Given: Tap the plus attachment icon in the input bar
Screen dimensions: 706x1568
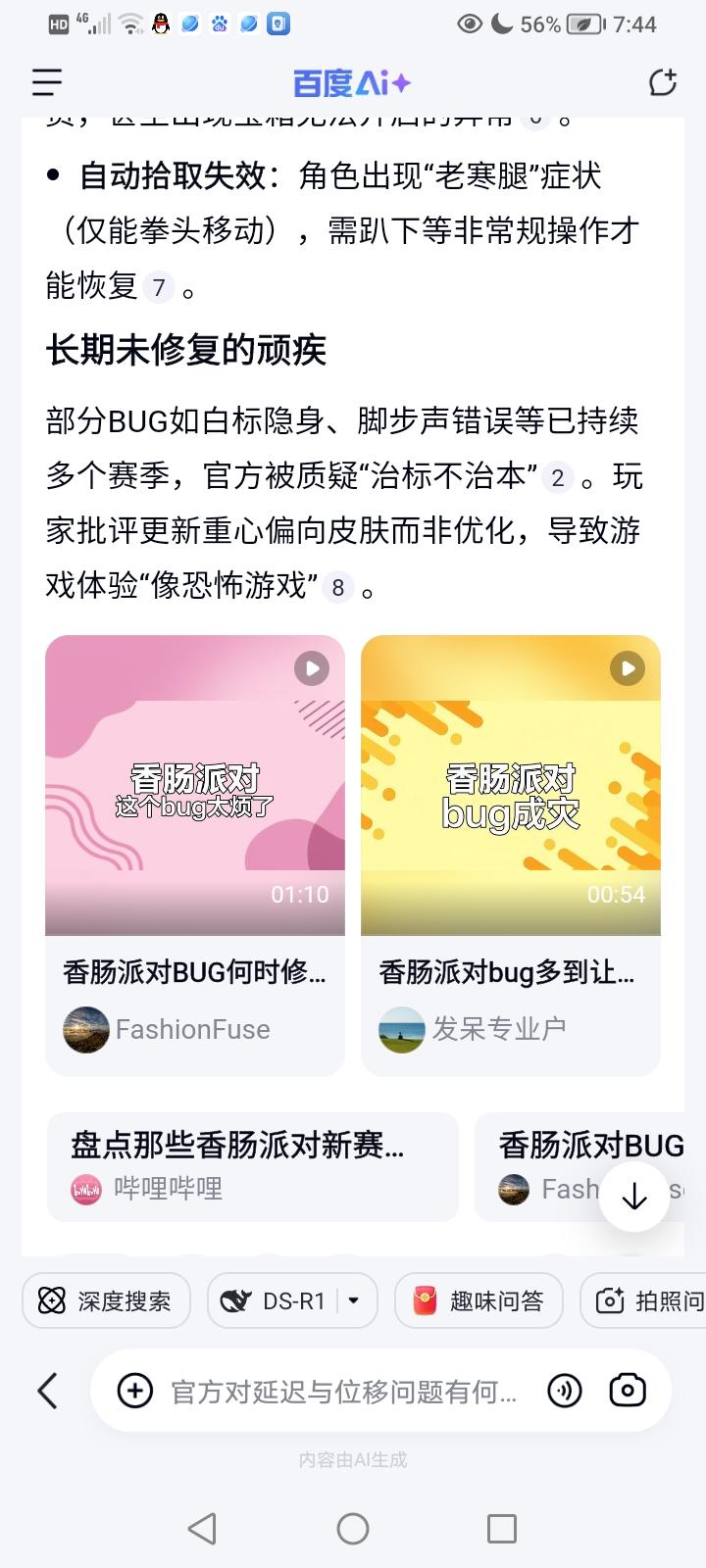Looking at the screenshot, I should click(x=134, y=1390).
